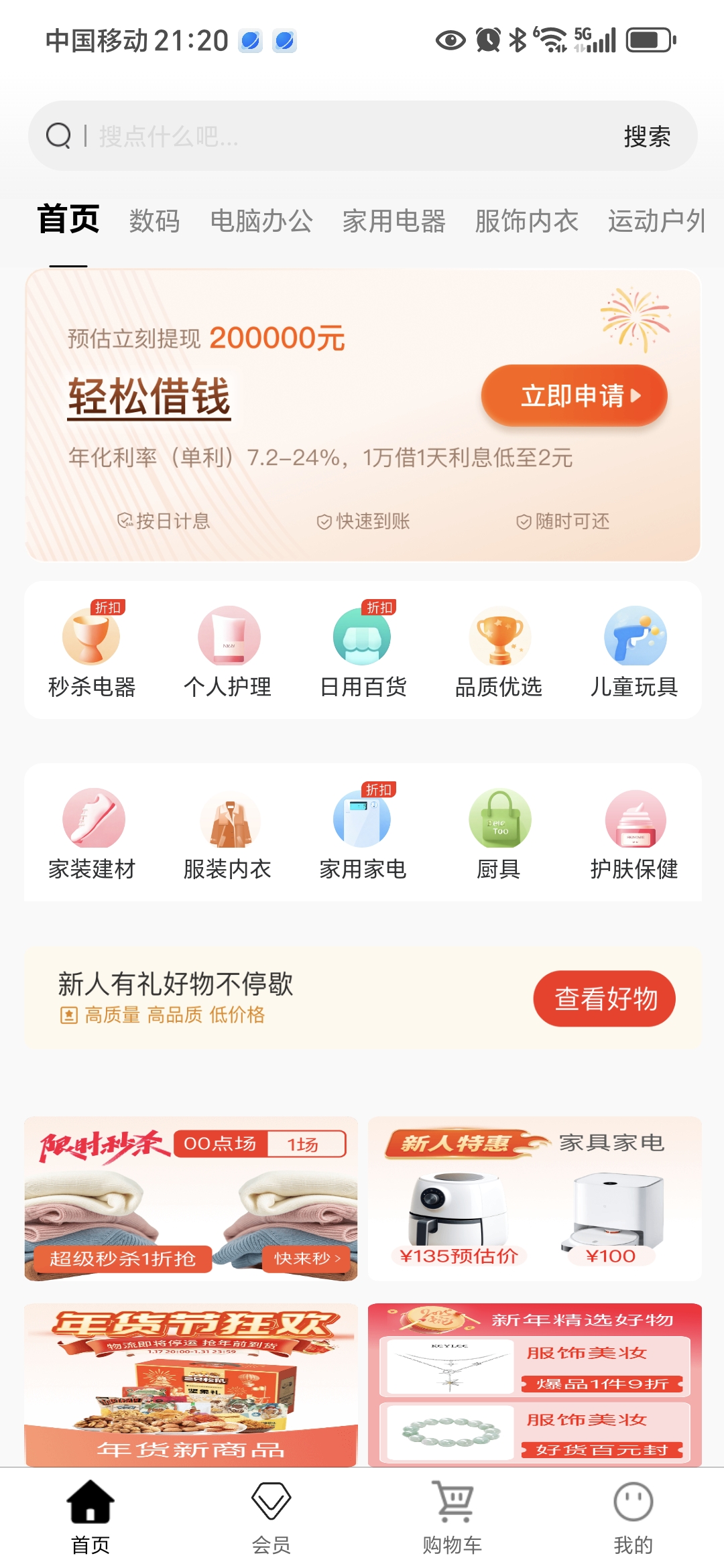Apply now with 立即申请 button
This screenshot has width=724, height=1568.
(574, 395)
